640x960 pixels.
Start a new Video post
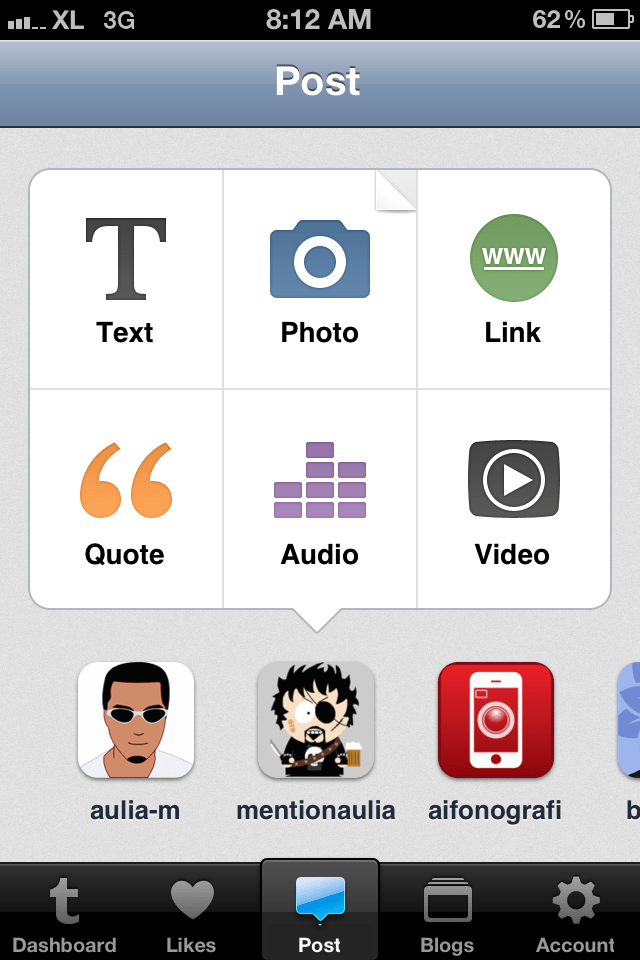[513, 500]
